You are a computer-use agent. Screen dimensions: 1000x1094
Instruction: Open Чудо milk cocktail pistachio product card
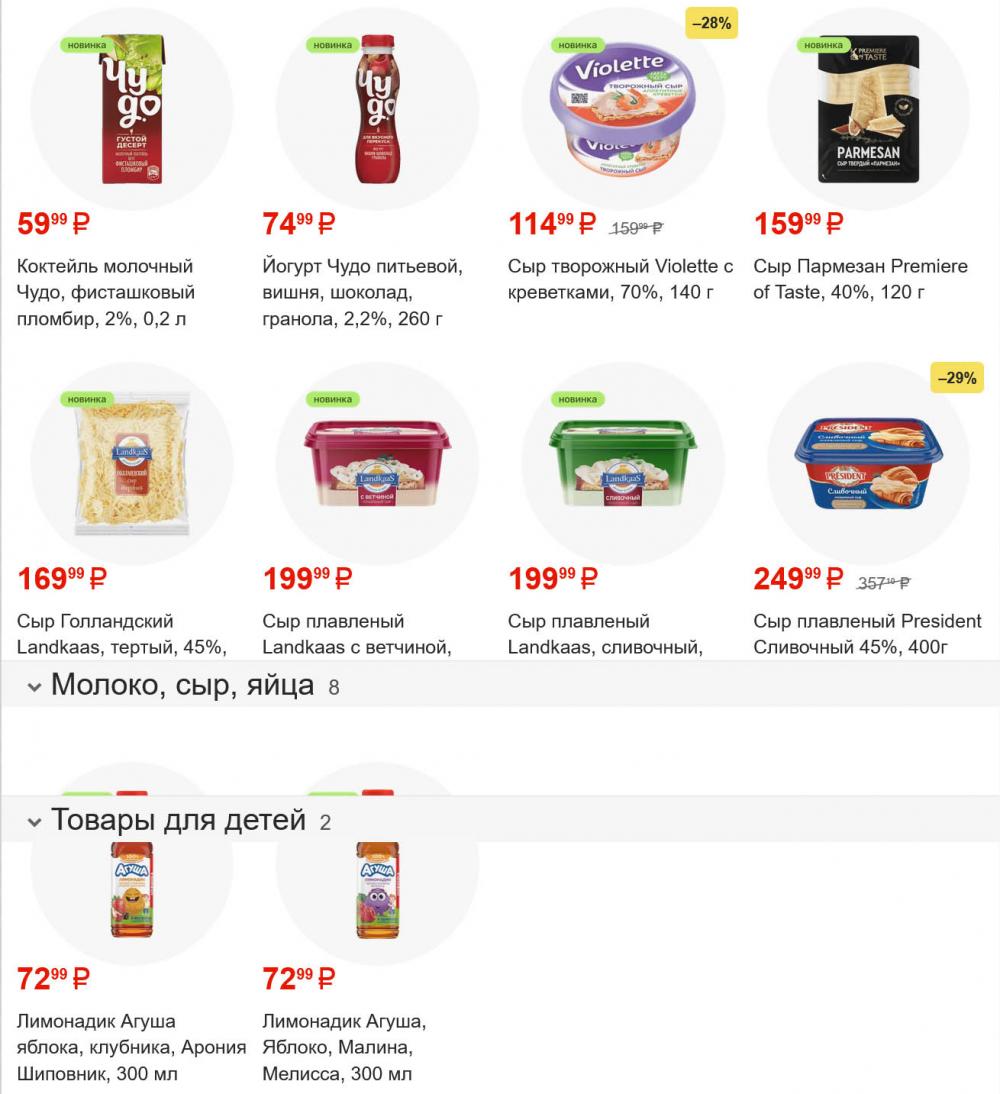[x=131, y=109]
